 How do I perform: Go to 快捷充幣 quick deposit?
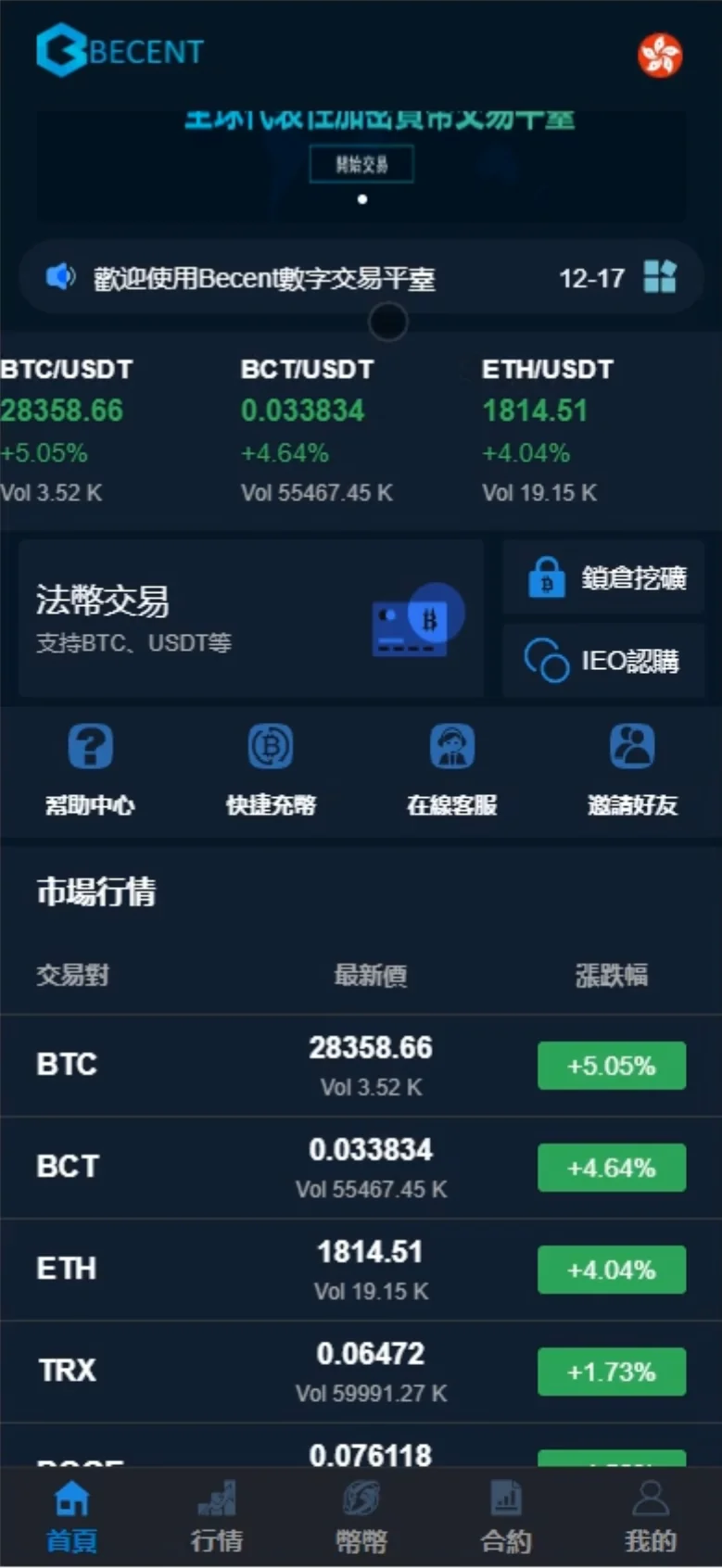click(x=271, y=769)
